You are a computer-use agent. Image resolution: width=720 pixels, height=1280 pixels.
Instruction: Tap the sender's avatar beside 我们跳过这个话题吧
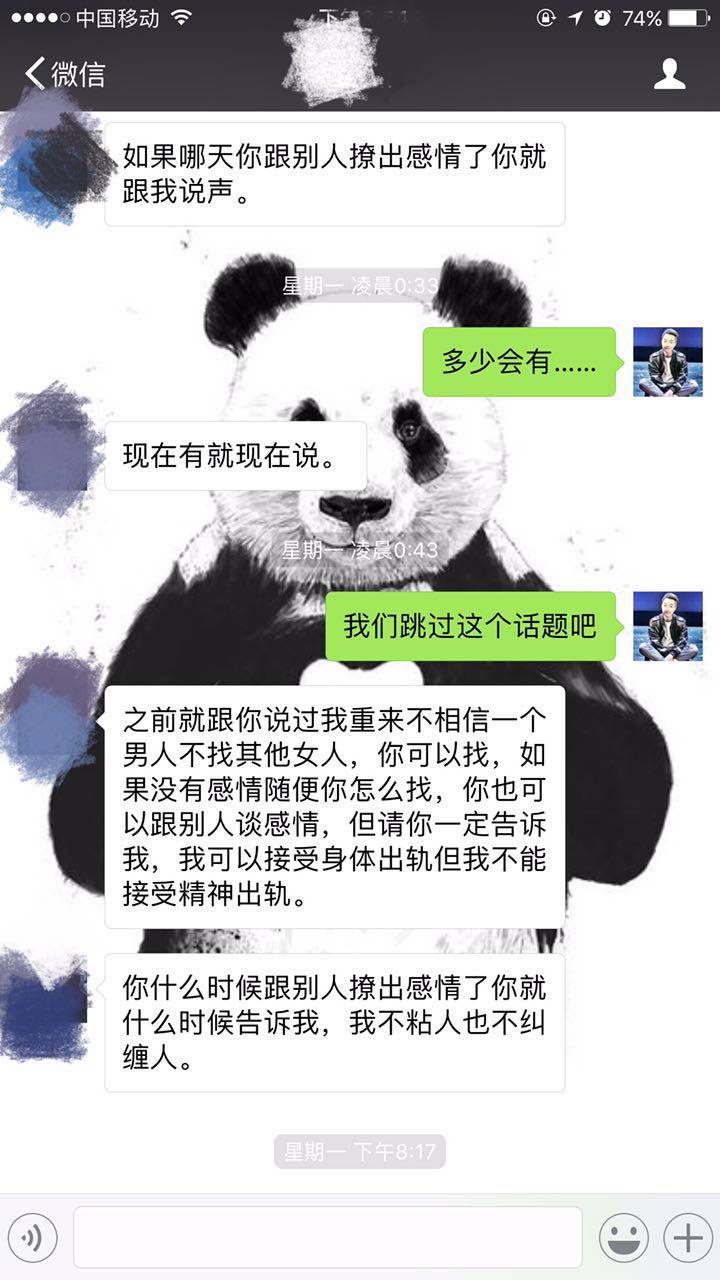click(667, 626)
